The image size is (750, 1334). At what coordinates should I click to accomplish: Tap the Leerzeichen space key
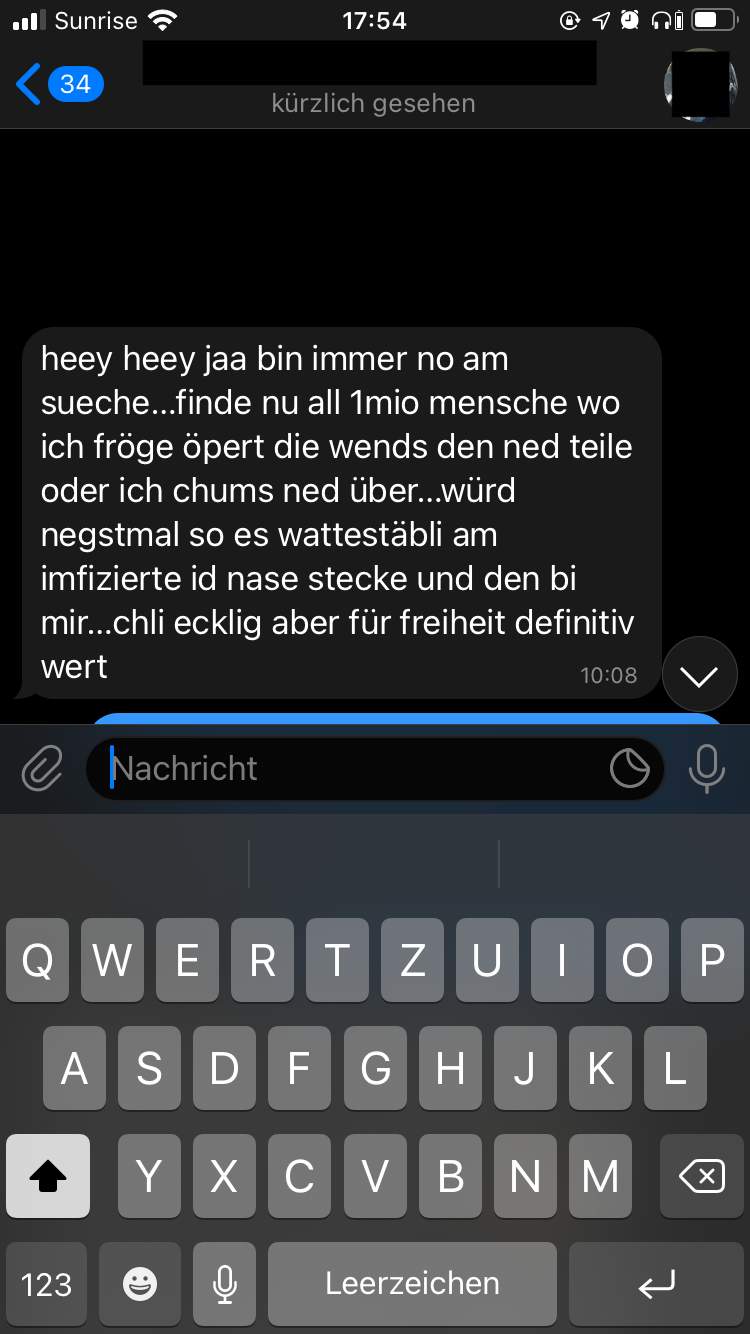pos(412,1284)
